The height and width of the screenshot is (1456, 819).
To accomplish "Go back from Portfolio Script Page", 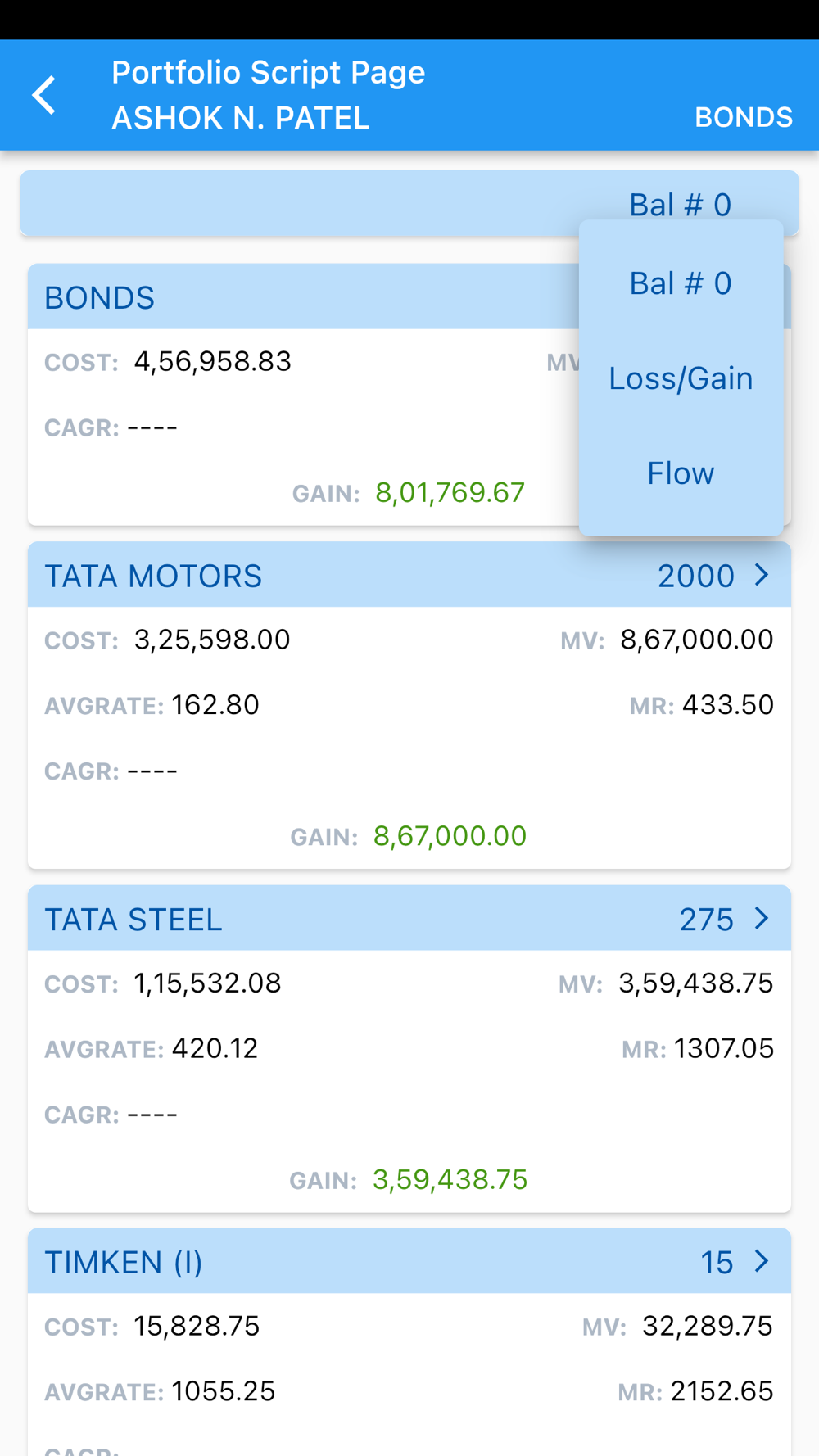I will click(45, 95).
